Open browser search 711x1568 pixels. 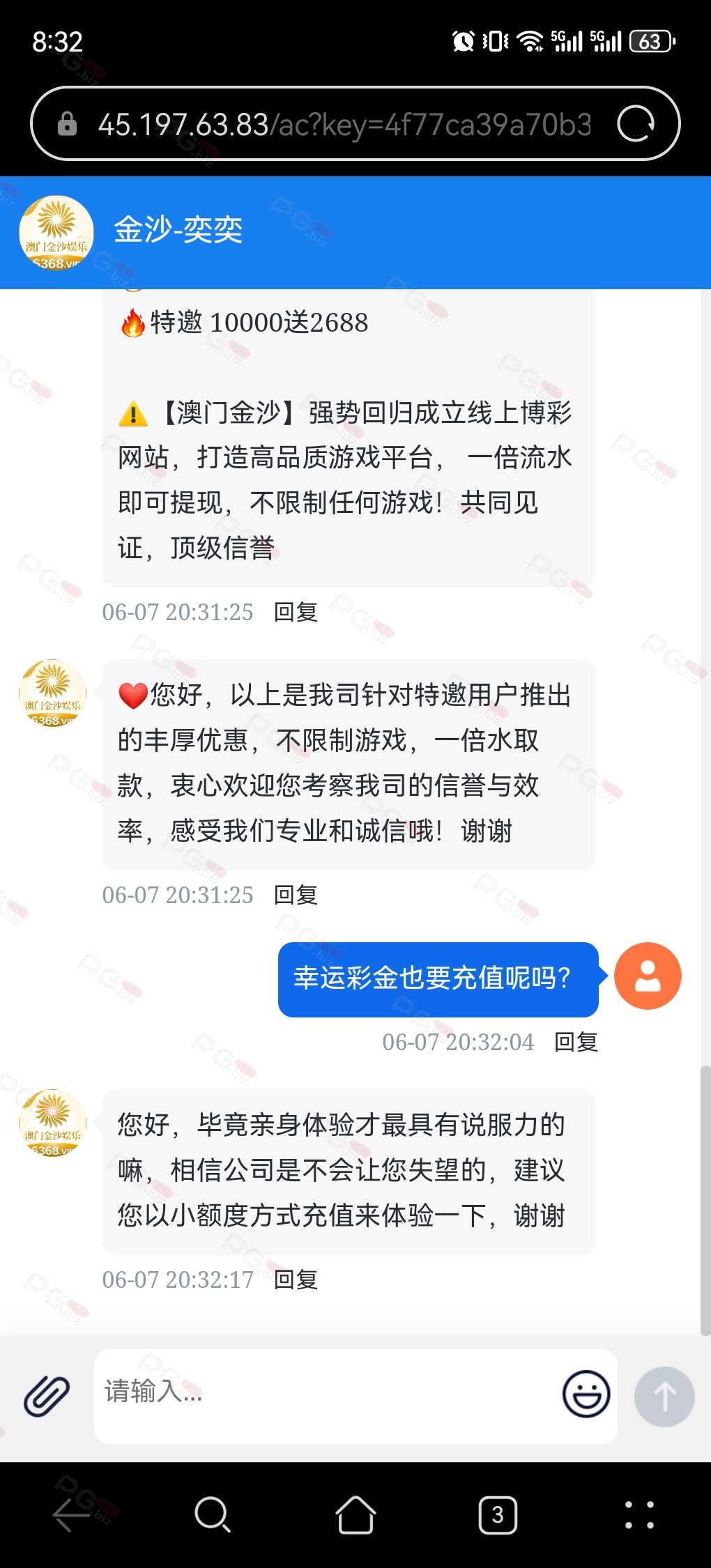[213, 1514]
